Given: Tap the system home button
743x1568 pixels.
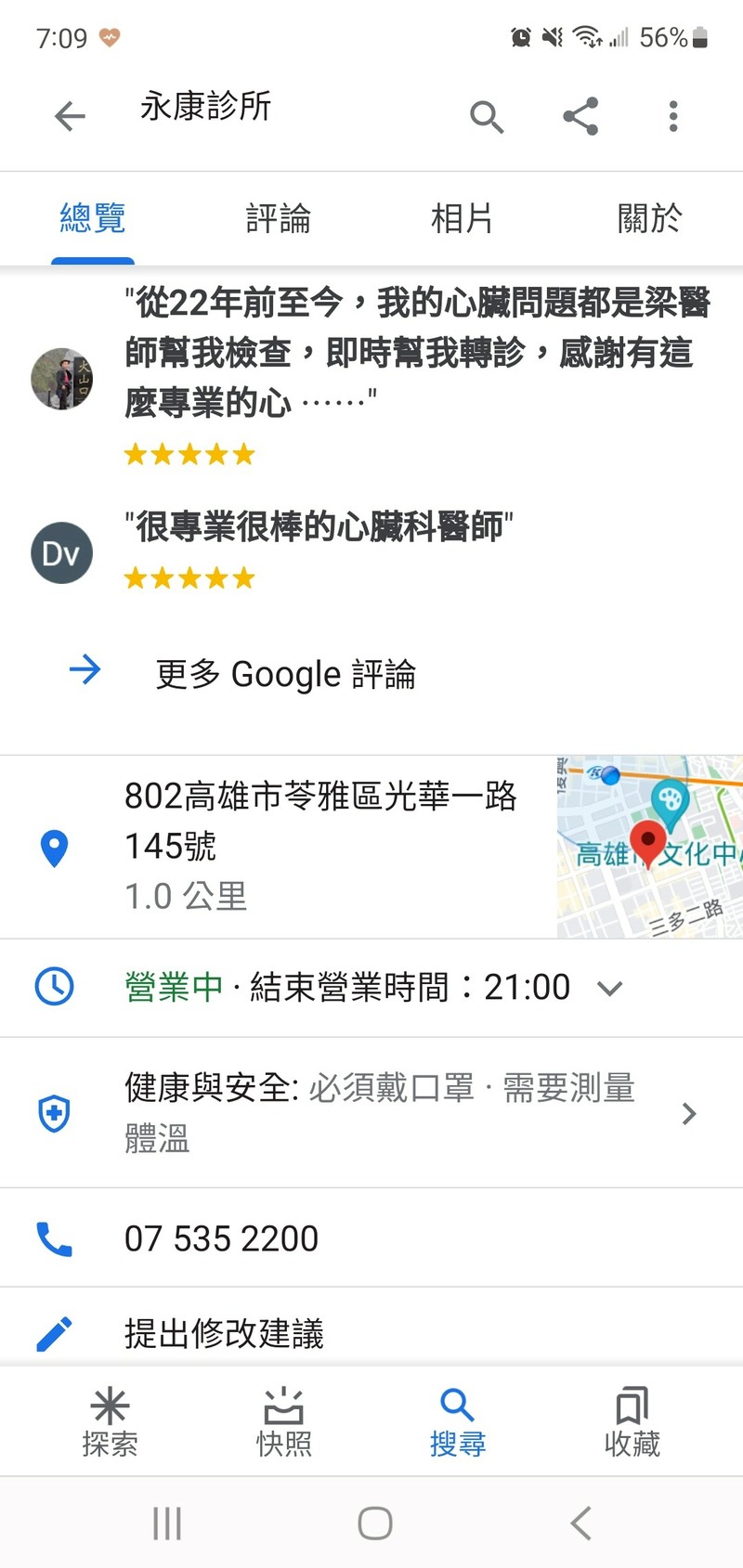Looking at the screenshot, I should pyautogui.click(x=374, y=1523).
